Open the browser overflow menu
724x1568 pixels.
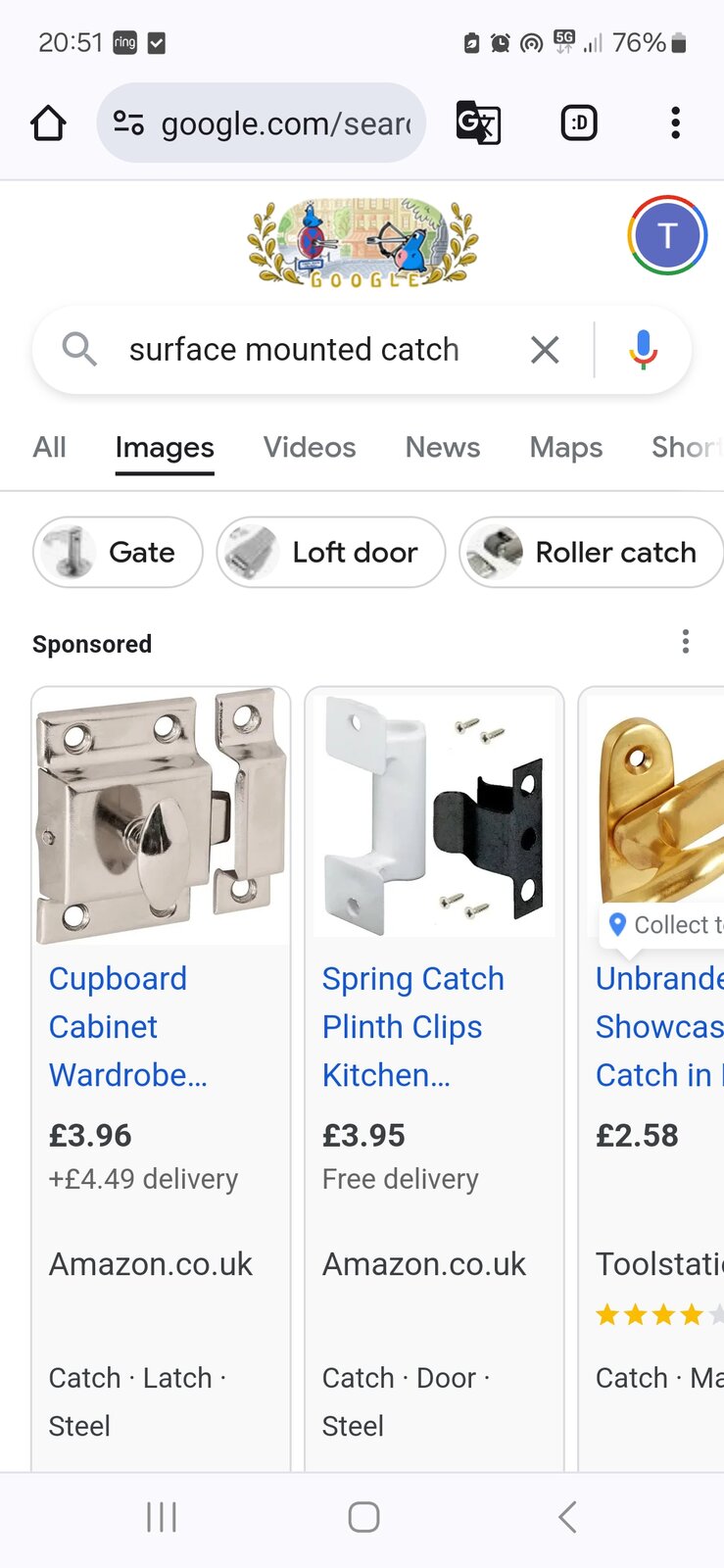675,123
